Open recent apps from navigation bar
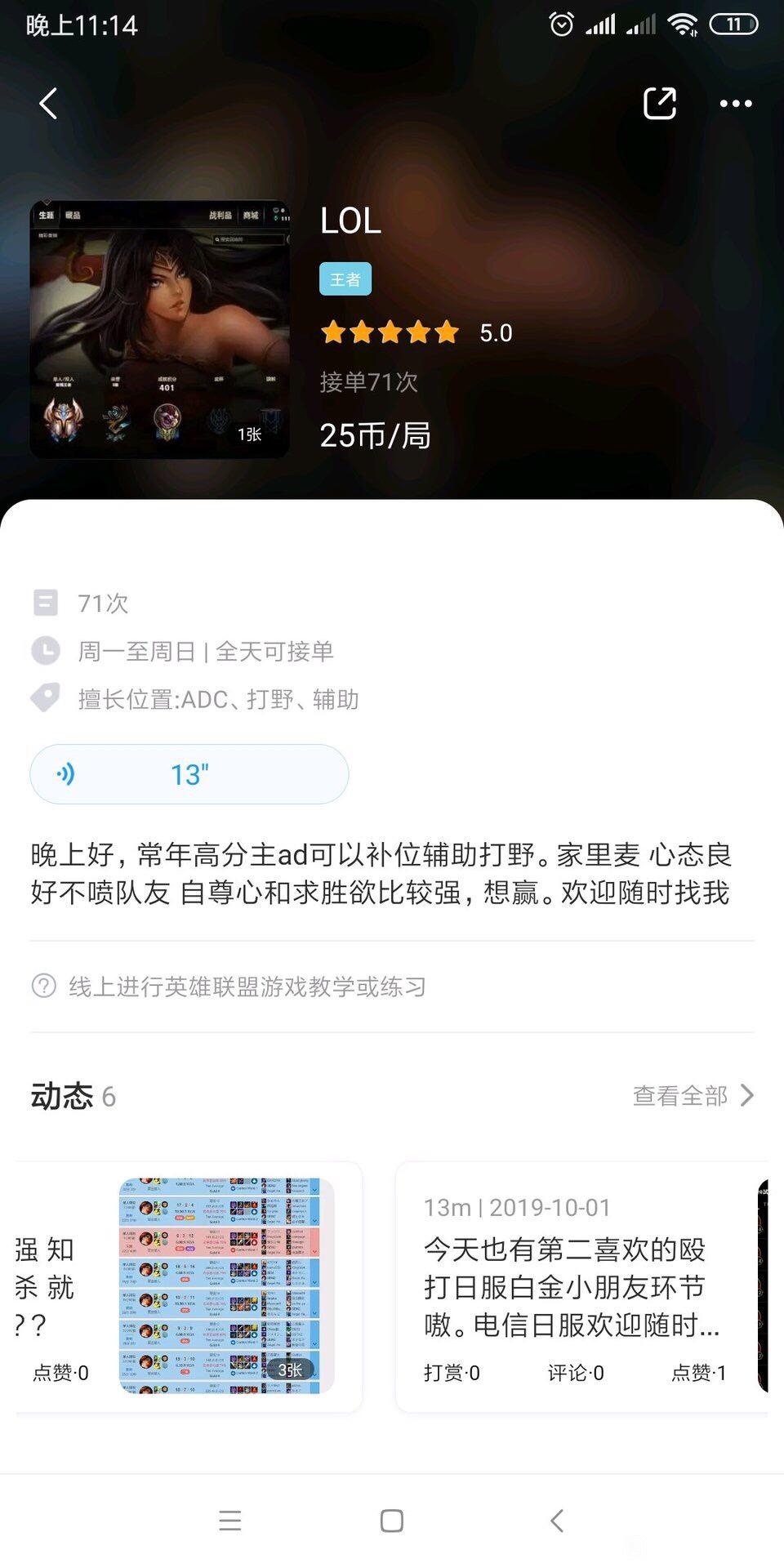The image size is (784, 1568). coord(230,1521)
